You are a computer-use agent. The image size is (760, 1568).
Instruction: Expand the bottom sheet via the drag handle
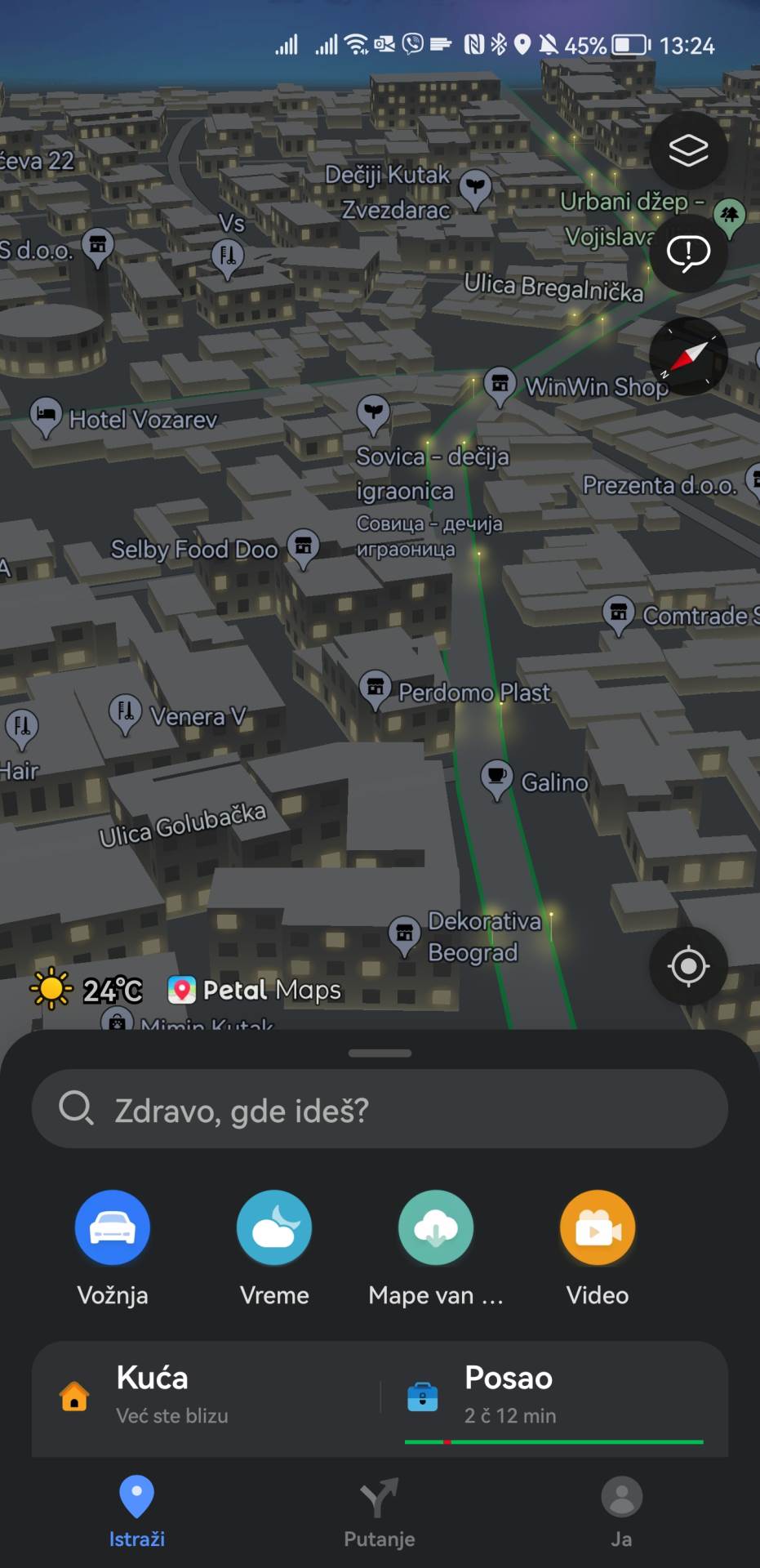[379, 1052]
